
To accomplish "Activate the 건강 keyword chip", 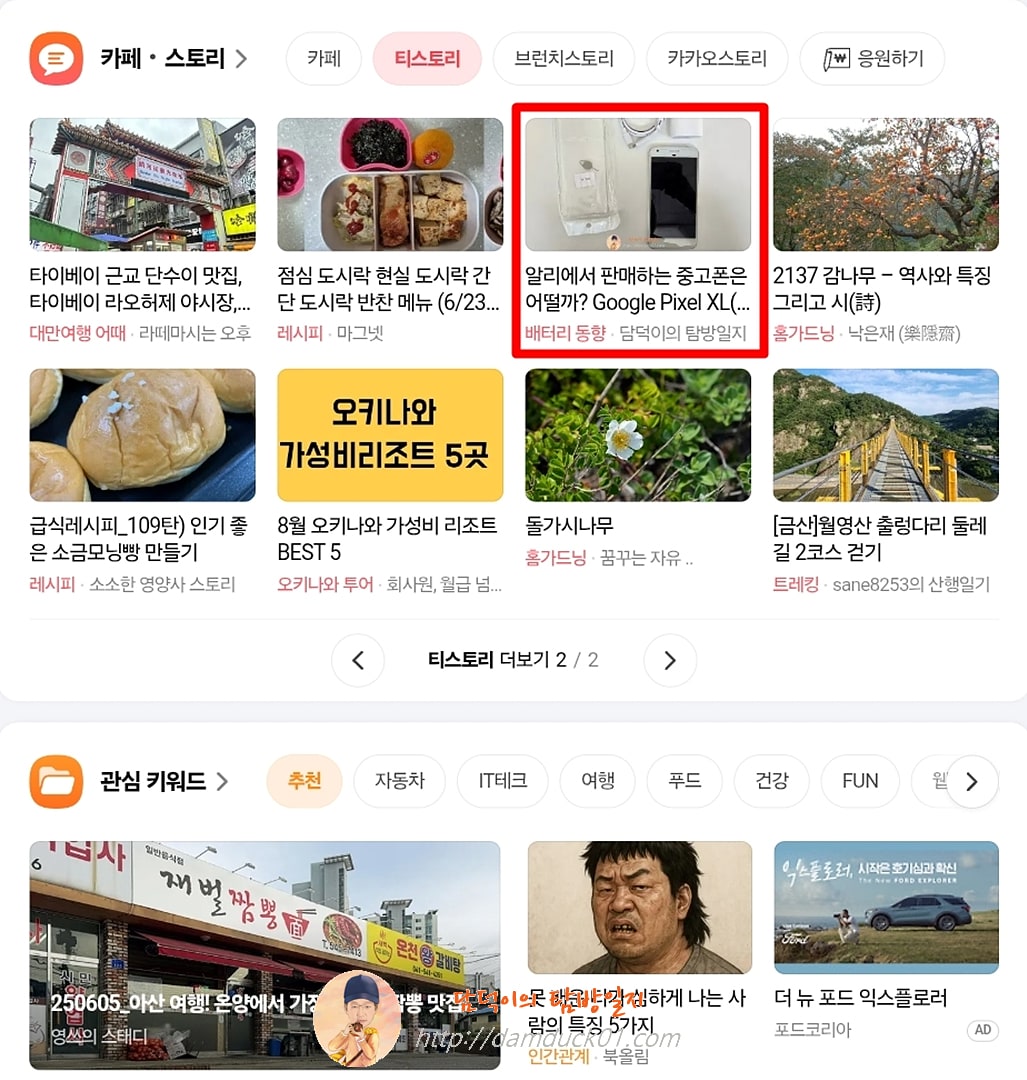I will pyautogui.click(x=772, y=782).
